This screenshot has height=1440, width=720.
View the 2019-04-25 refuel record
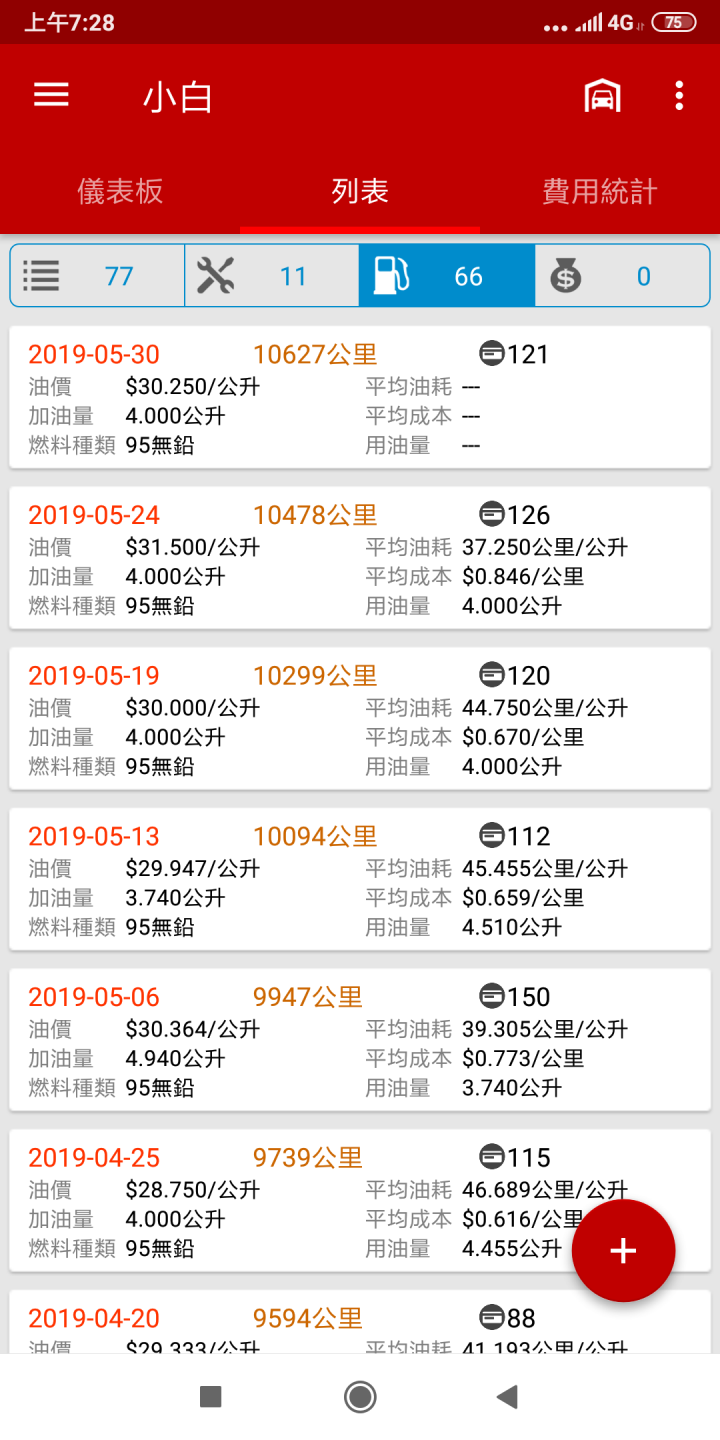360,1201
